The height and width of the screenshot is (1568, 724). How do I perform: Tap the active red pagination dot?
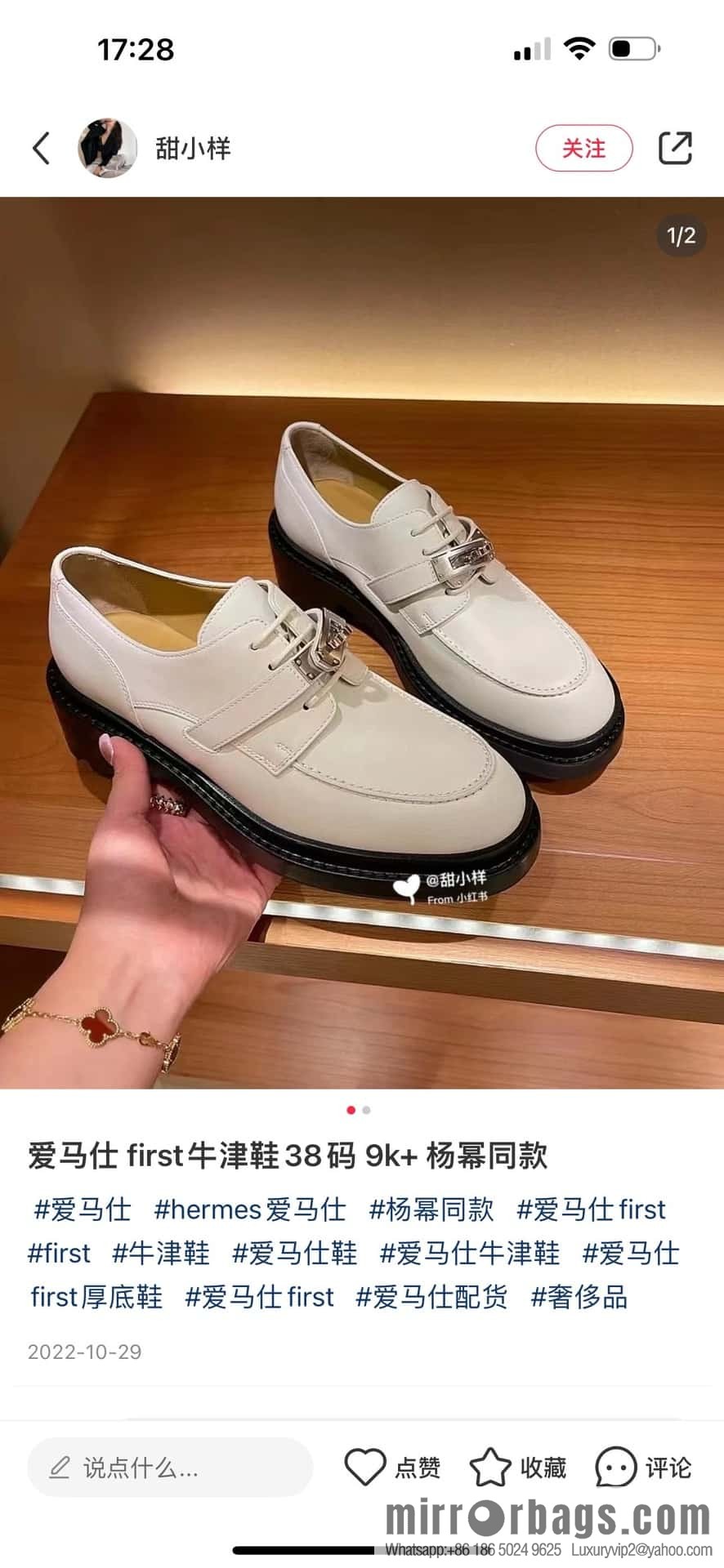[351, 1108]
